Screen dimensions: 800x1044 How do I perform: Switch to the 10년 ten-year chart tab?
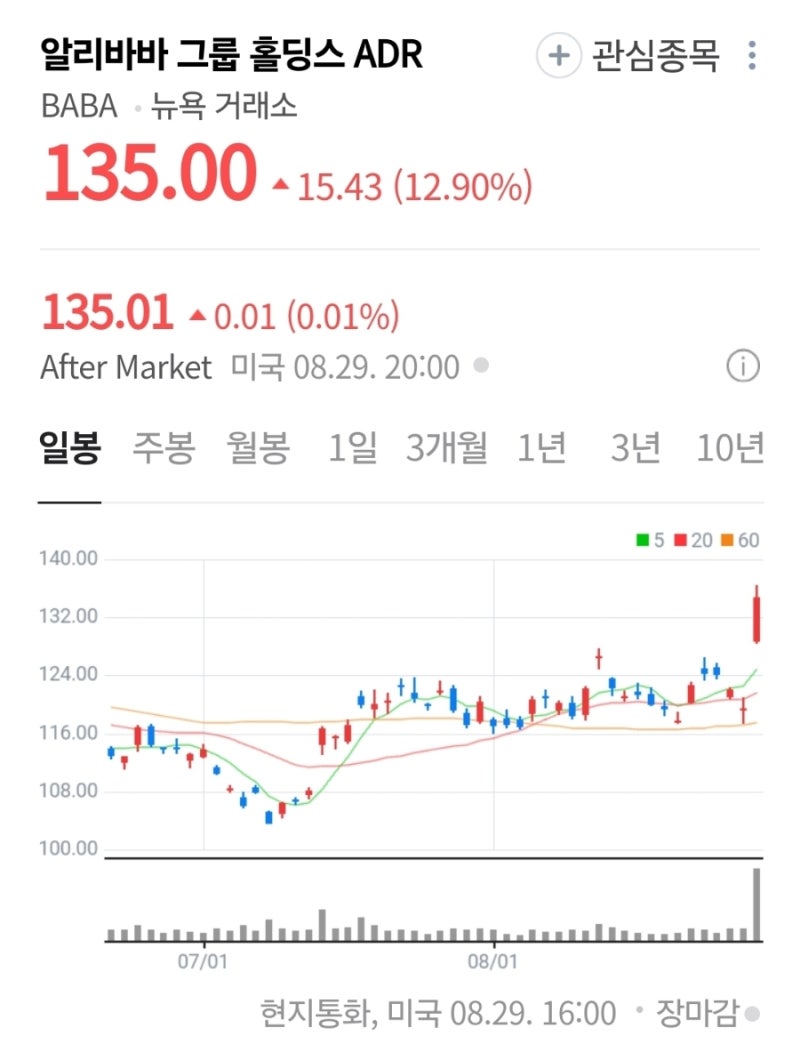pos(729,448)
